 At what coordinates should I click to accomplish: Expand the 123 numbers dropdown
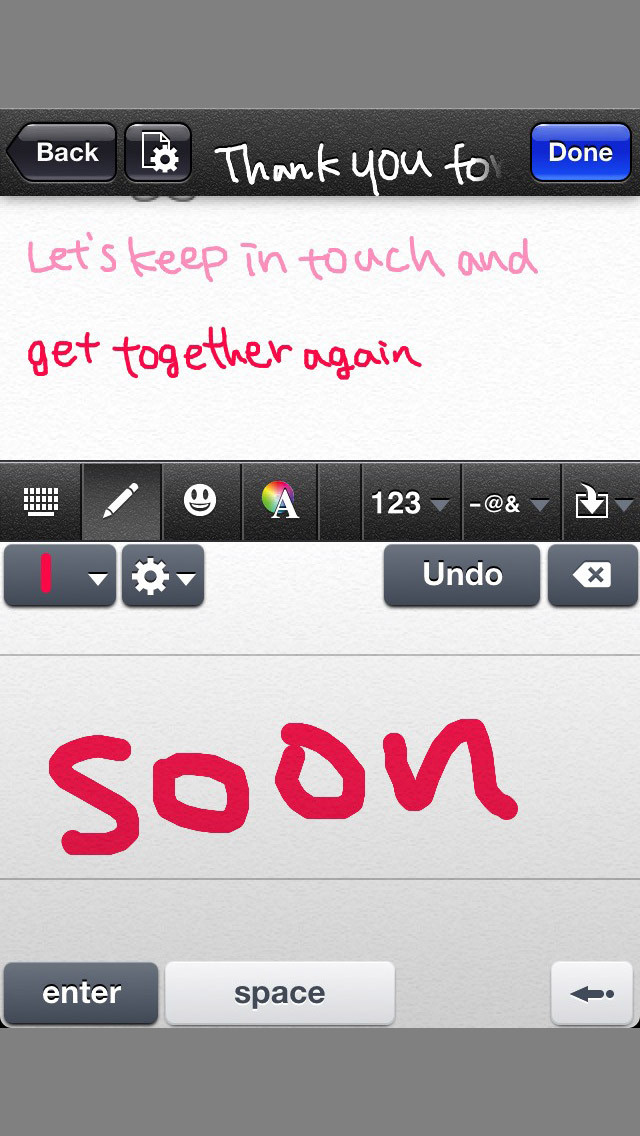click(410, 503)
